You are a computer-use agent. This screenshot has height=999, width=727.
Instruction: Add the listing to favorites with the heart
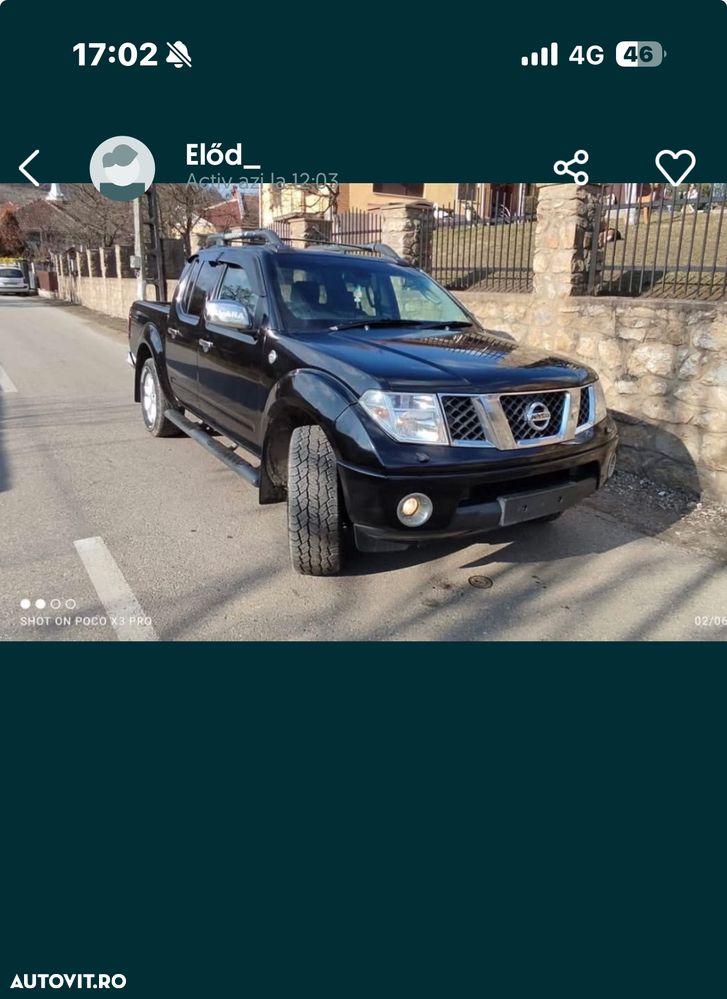pyautogui.click(x=675, y=167)
